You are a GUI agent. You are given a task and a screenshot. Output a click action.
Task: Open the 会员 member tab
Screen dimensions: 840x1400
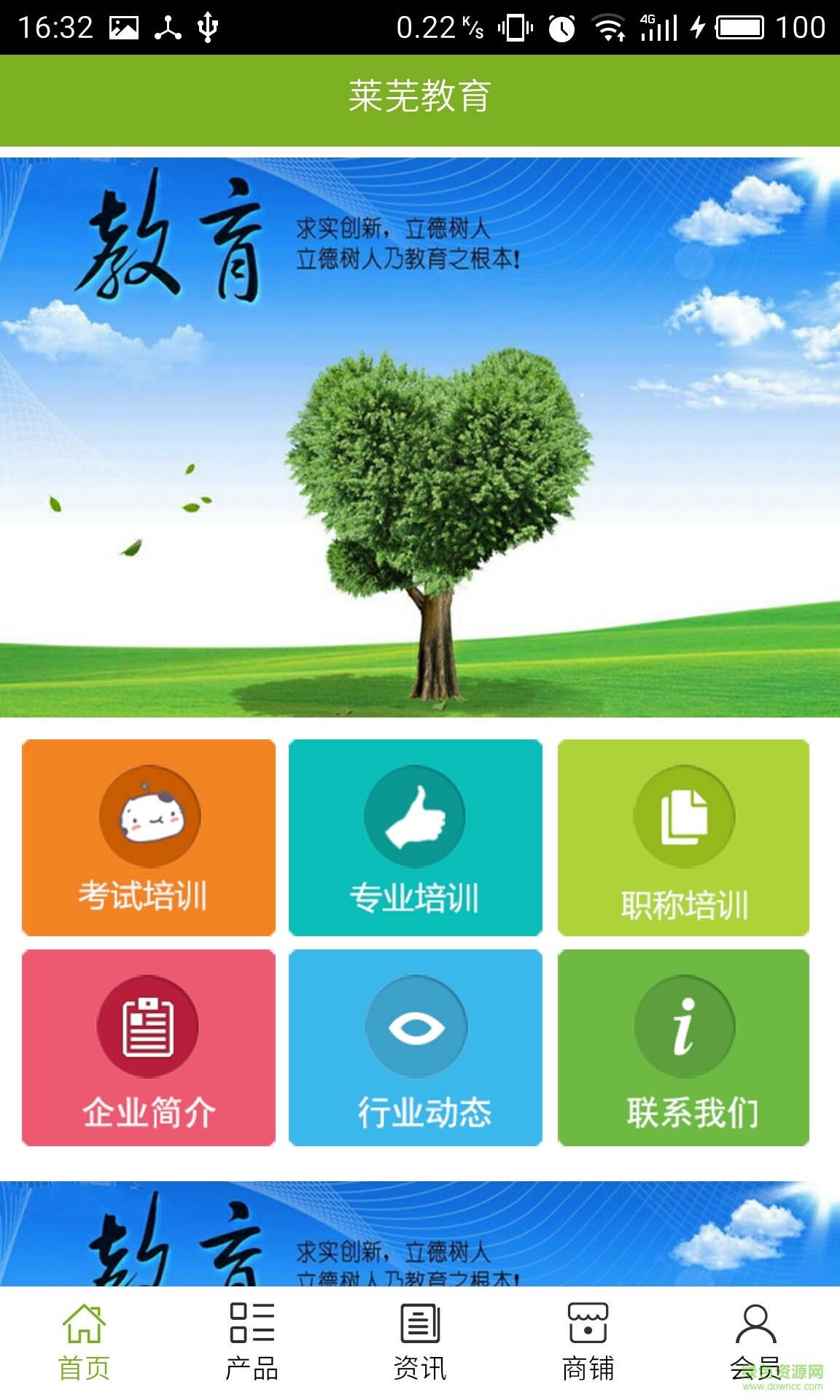(x=755, y=1343)
